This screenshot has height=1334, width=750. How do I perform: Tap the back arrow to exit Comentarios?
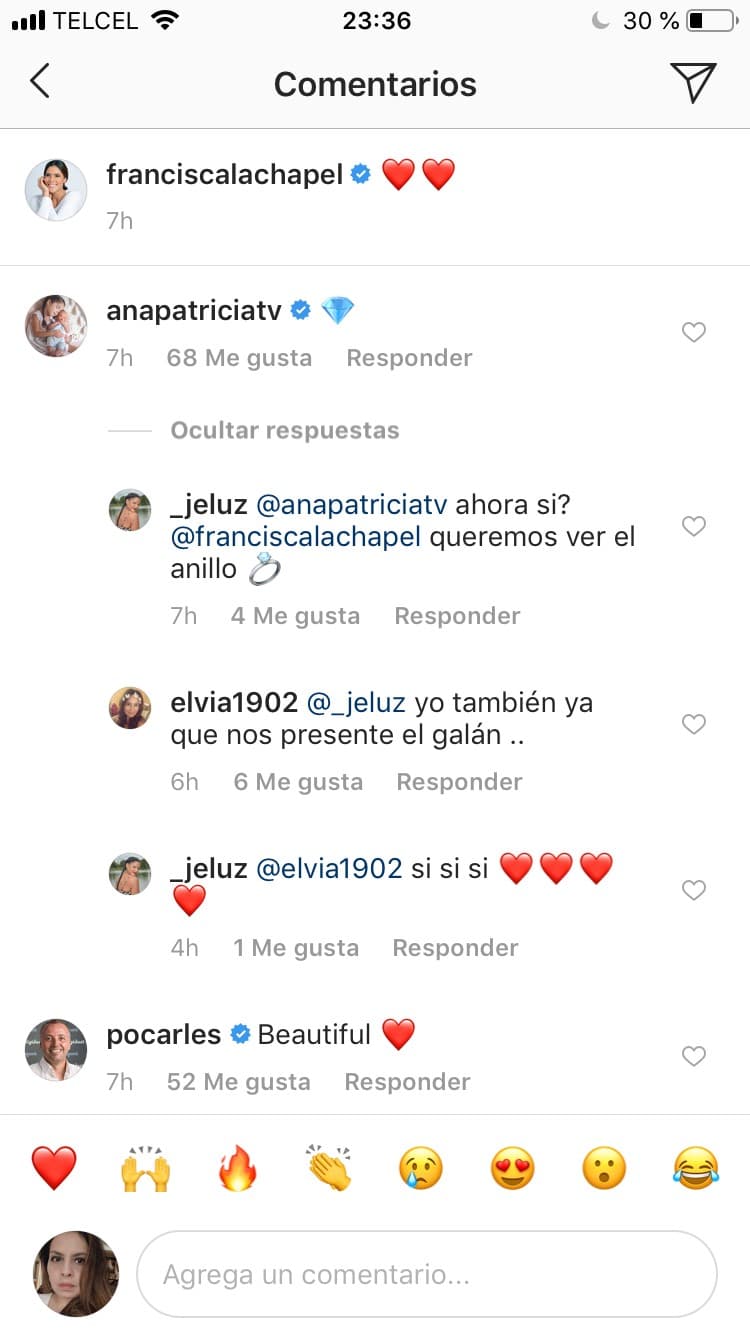click(40, 83)
